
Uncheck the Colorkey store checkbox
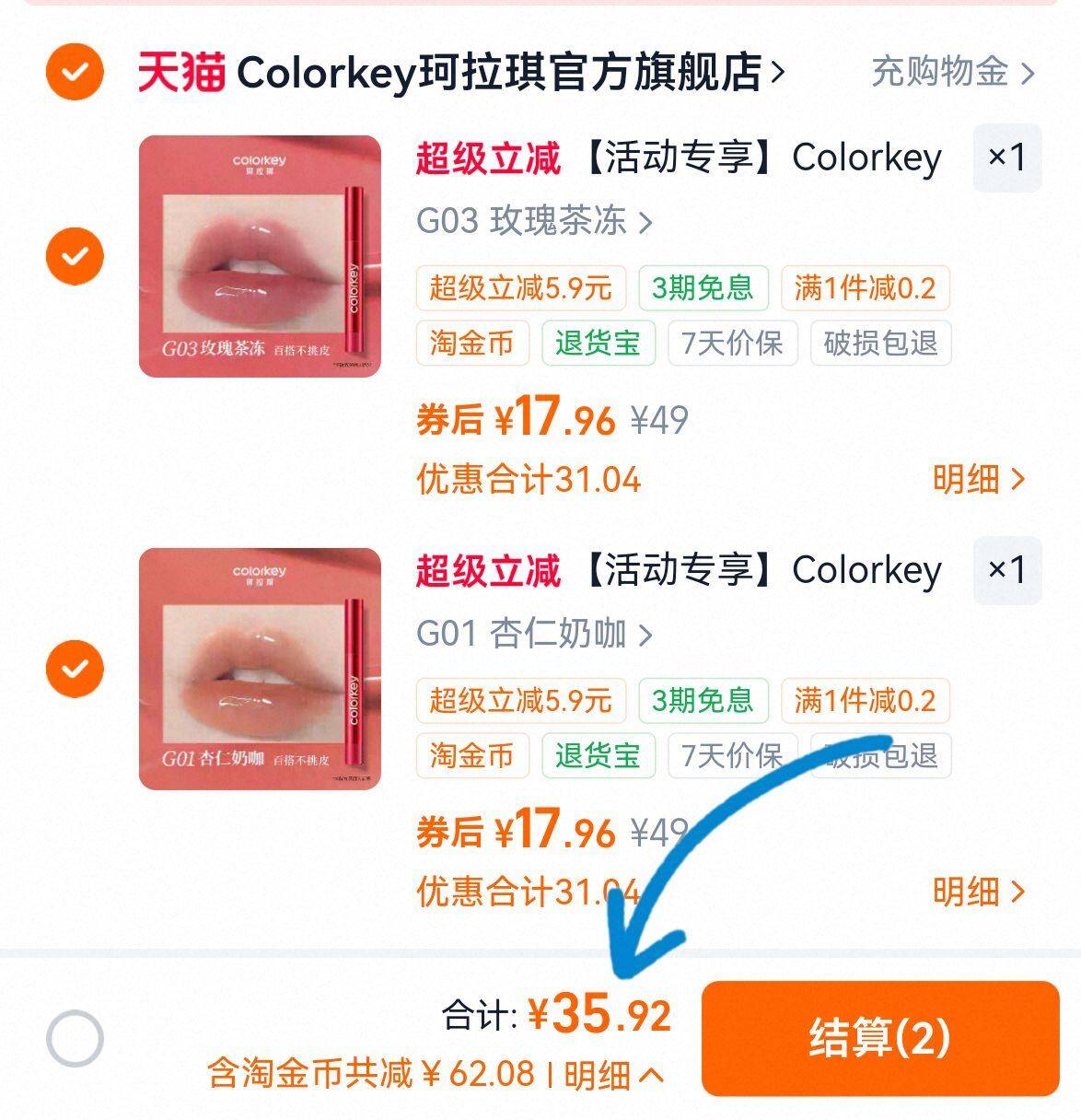tap(75, 71)
